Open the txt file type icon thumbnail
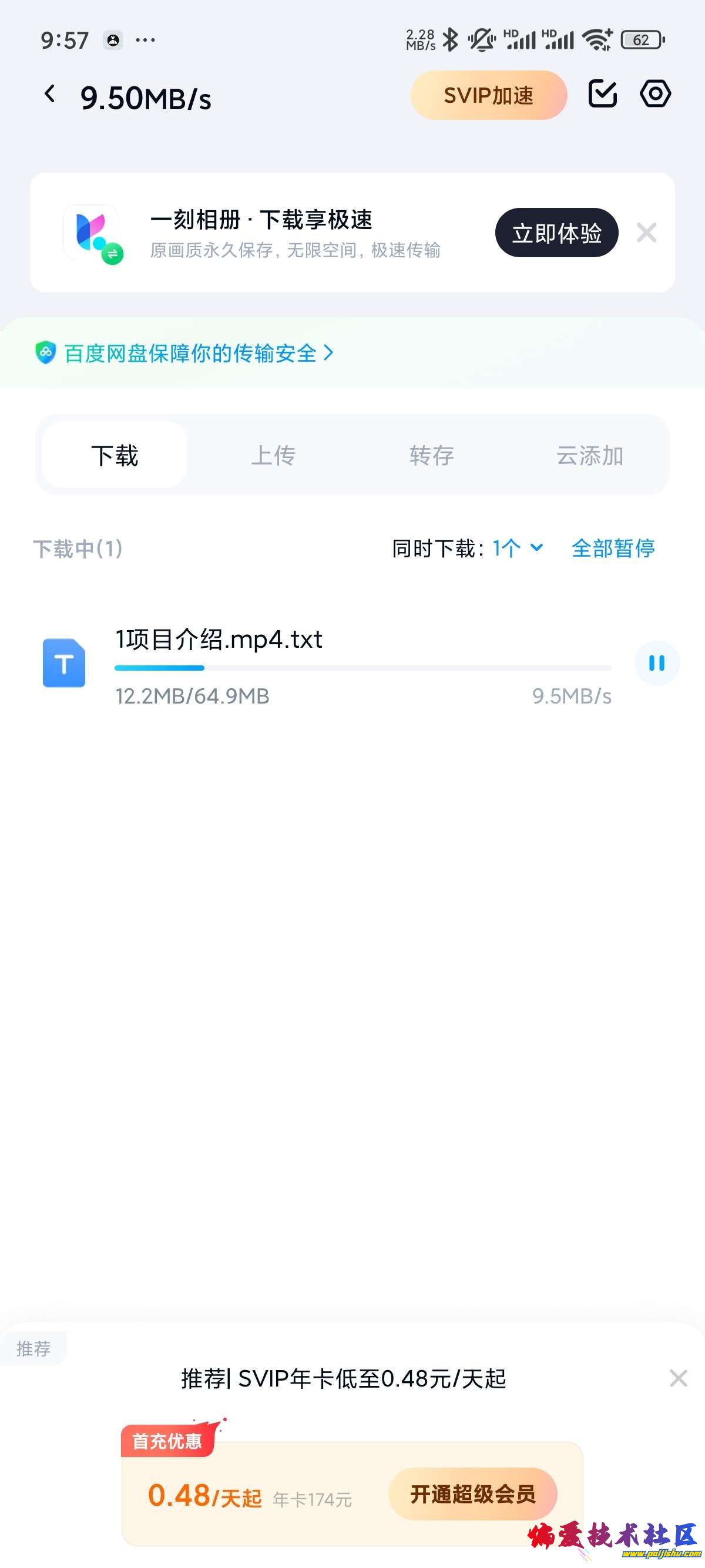This screenshot has height=1568, width=705. (x=63, y=664)
